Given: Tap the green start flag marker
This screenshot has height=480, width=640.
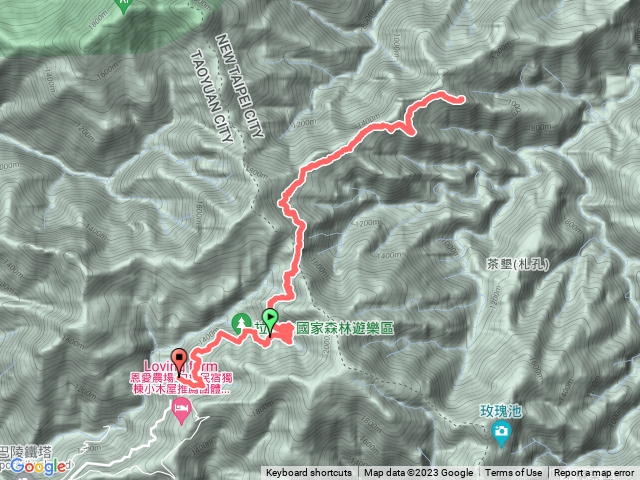Looking at the screenshot, I should [x=268, y=320].
